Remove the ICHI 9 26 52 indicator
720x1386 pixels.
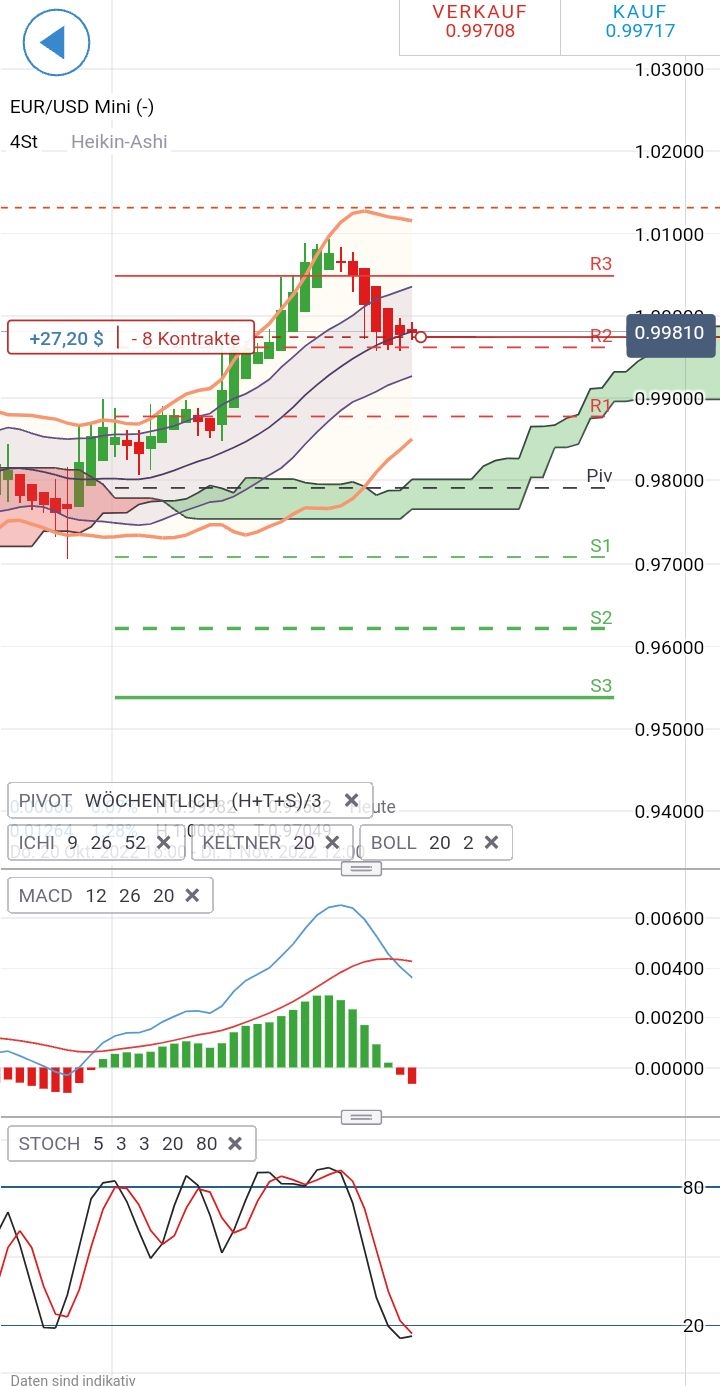coord(164,843)
